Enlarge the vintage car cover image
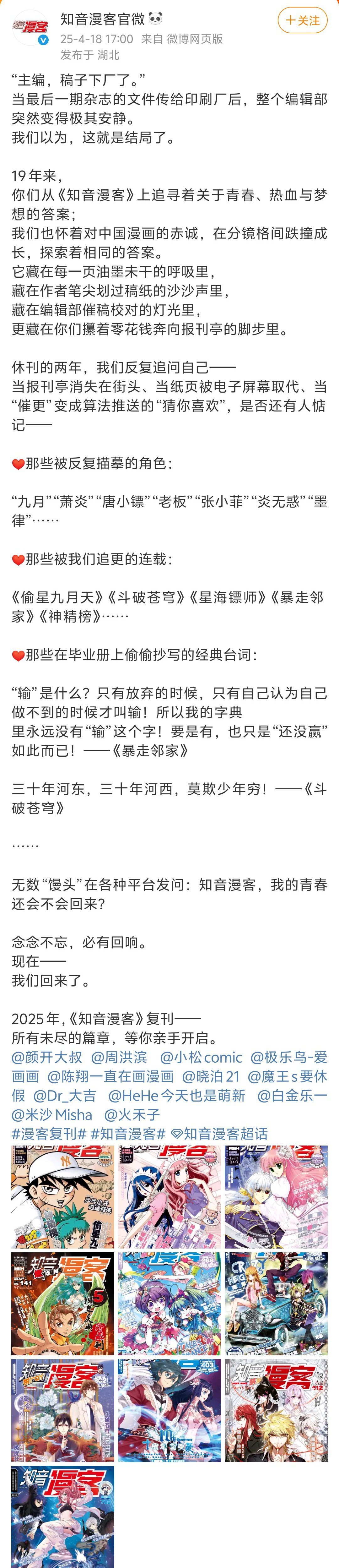The height and width of the screenshot is (1568, 339). point(276,1303)
